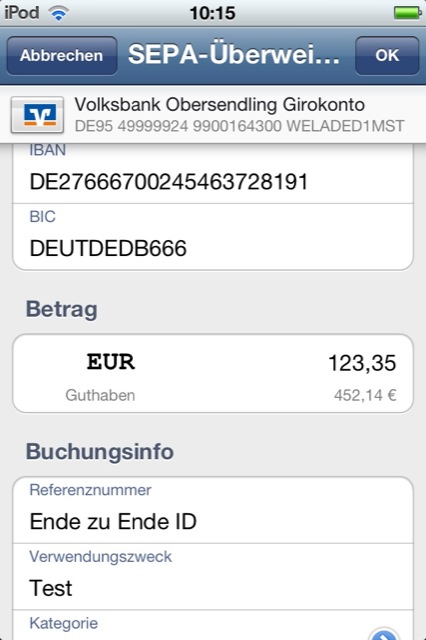Edit the BIC field
Image resolution: width=426 pixels, height=640 pixels.
coord(213,237)
